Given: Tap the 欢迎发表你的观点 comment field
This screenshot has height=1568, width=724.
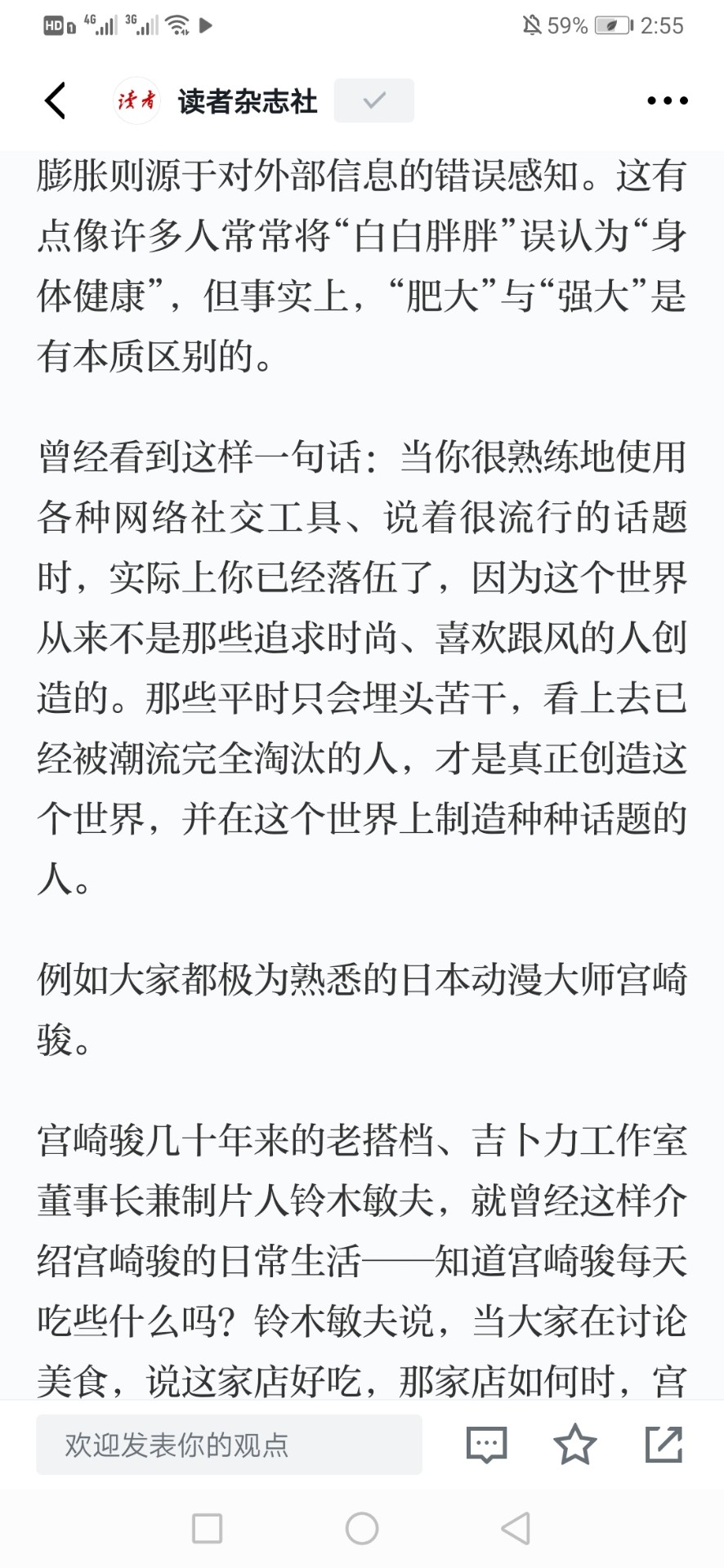Looking at the screenshot, I should click(229, 1445).
